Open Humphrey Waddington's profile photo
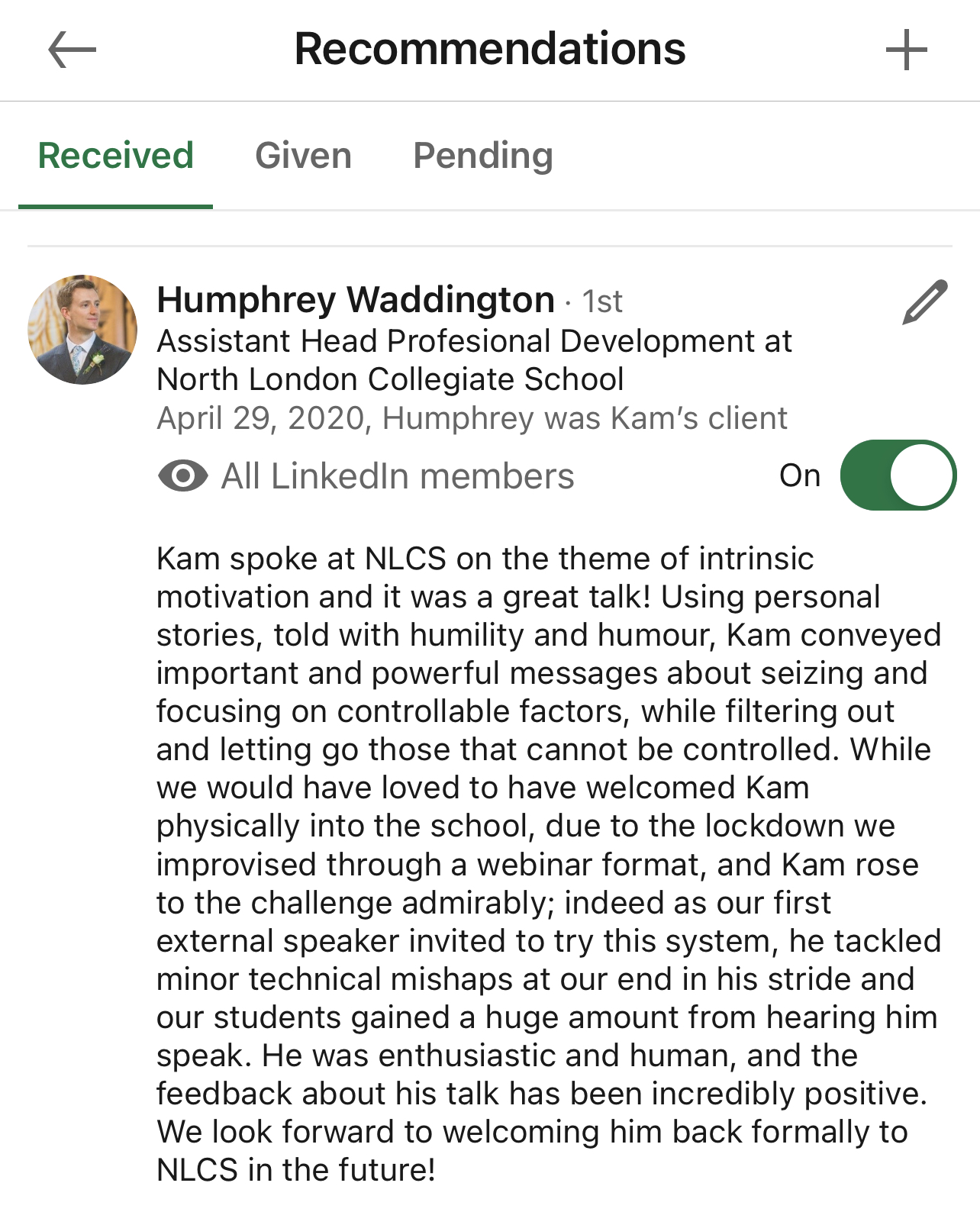The width and height of the screenshot is (980, 1212). [82, 330]
